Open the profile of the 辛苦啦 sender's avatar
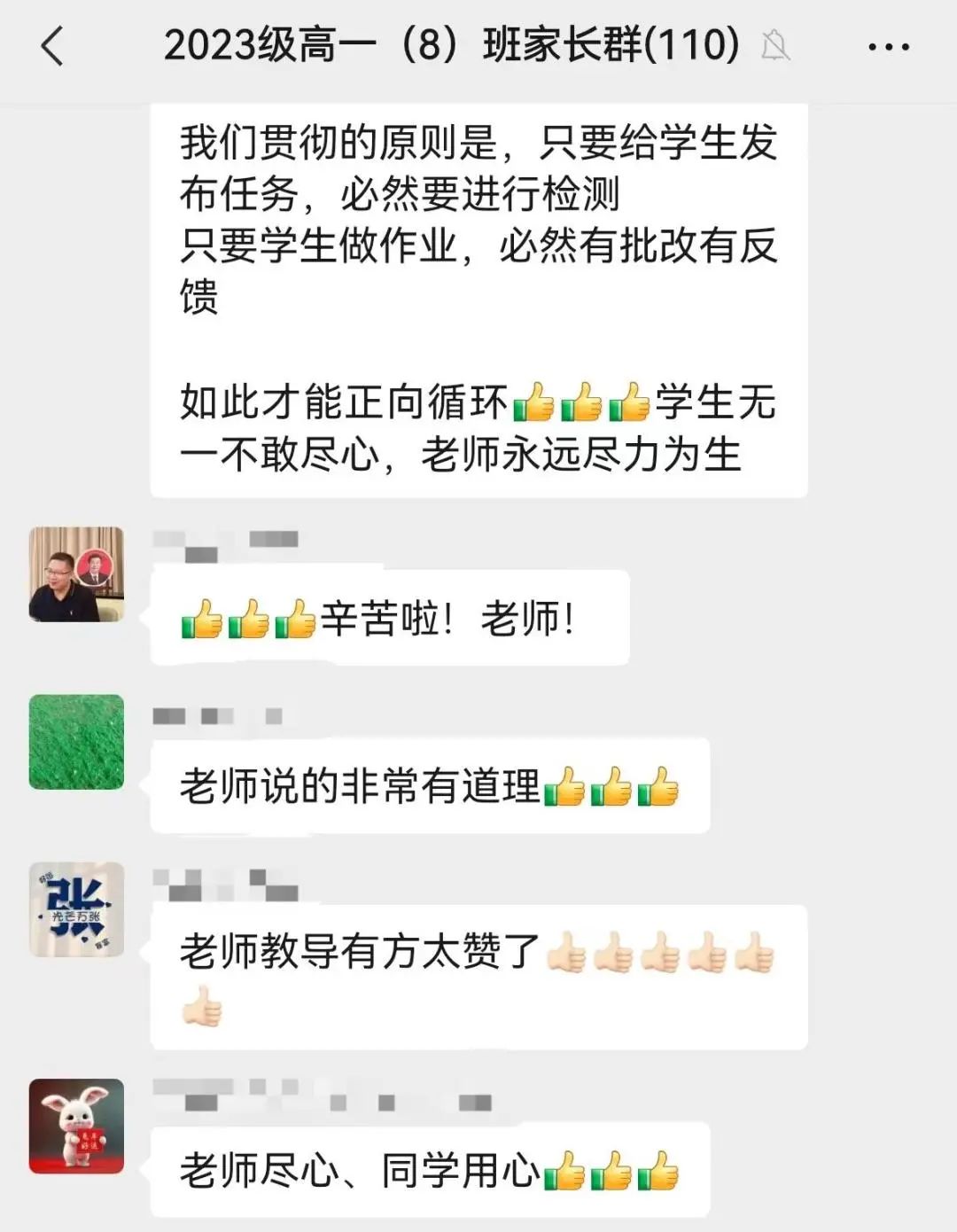Screen dimensions: 957x1232 76,574
